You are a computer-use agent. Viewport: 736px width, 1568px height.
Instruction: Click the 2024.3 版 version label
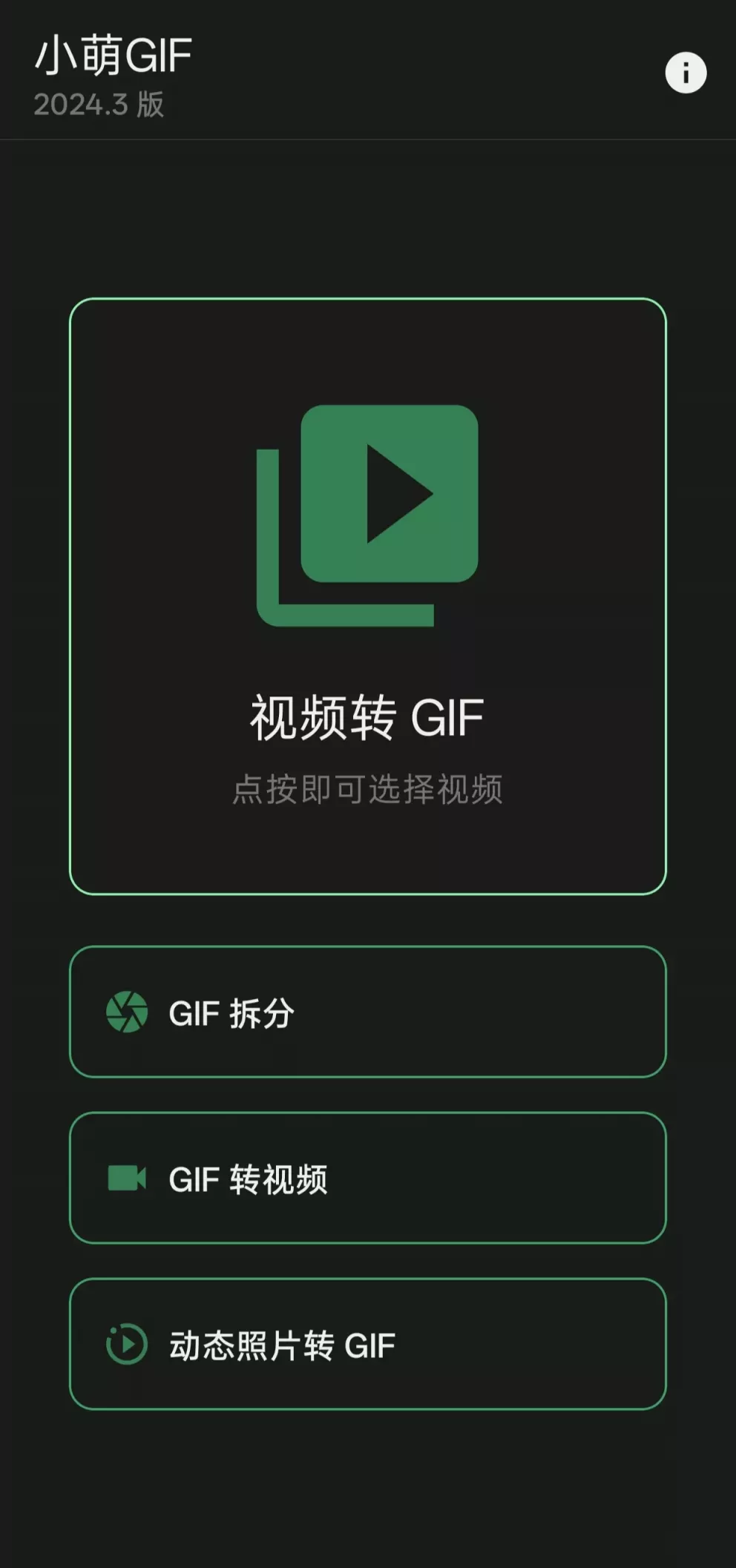[100, 104]
